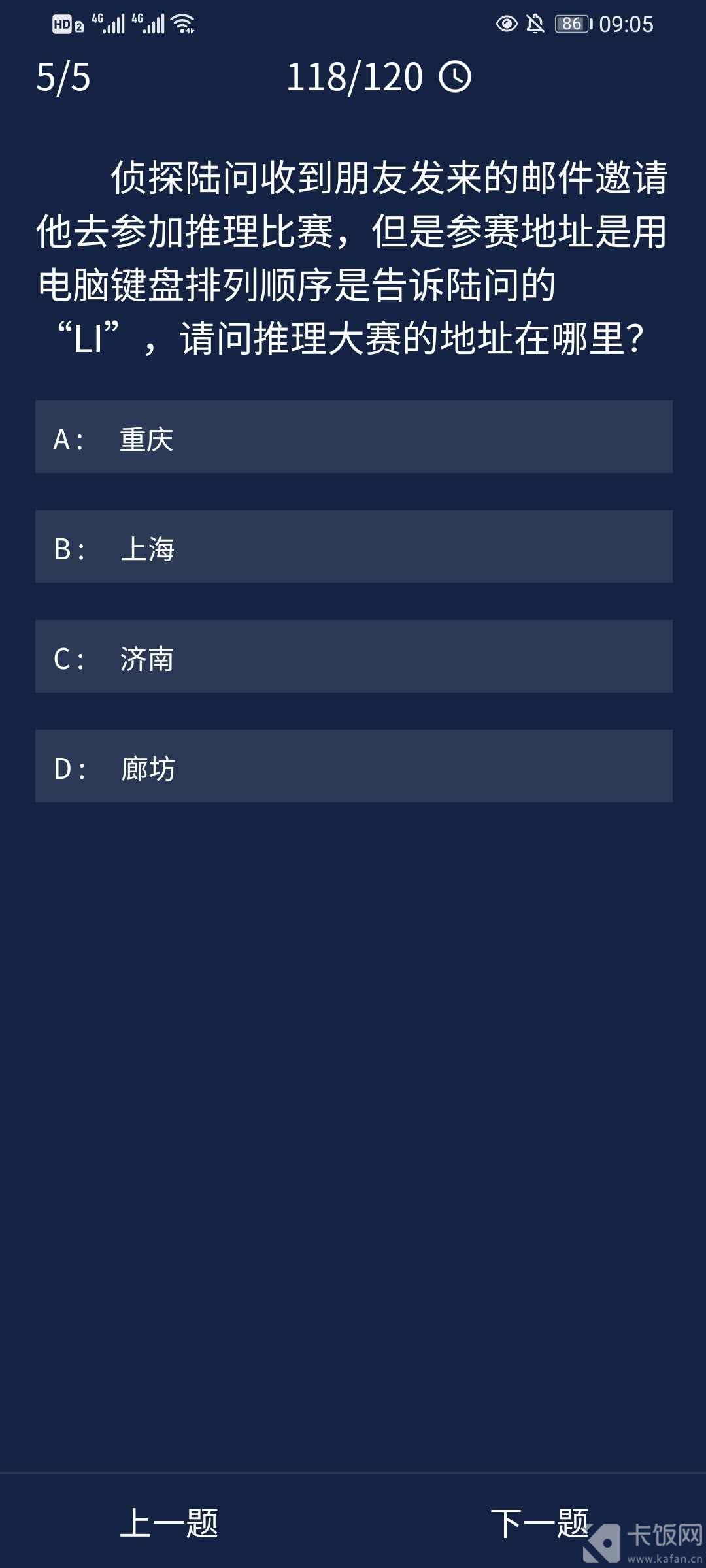706x1568 pixels.
Task: Go back with 上一题
Action: [169, 1523]
